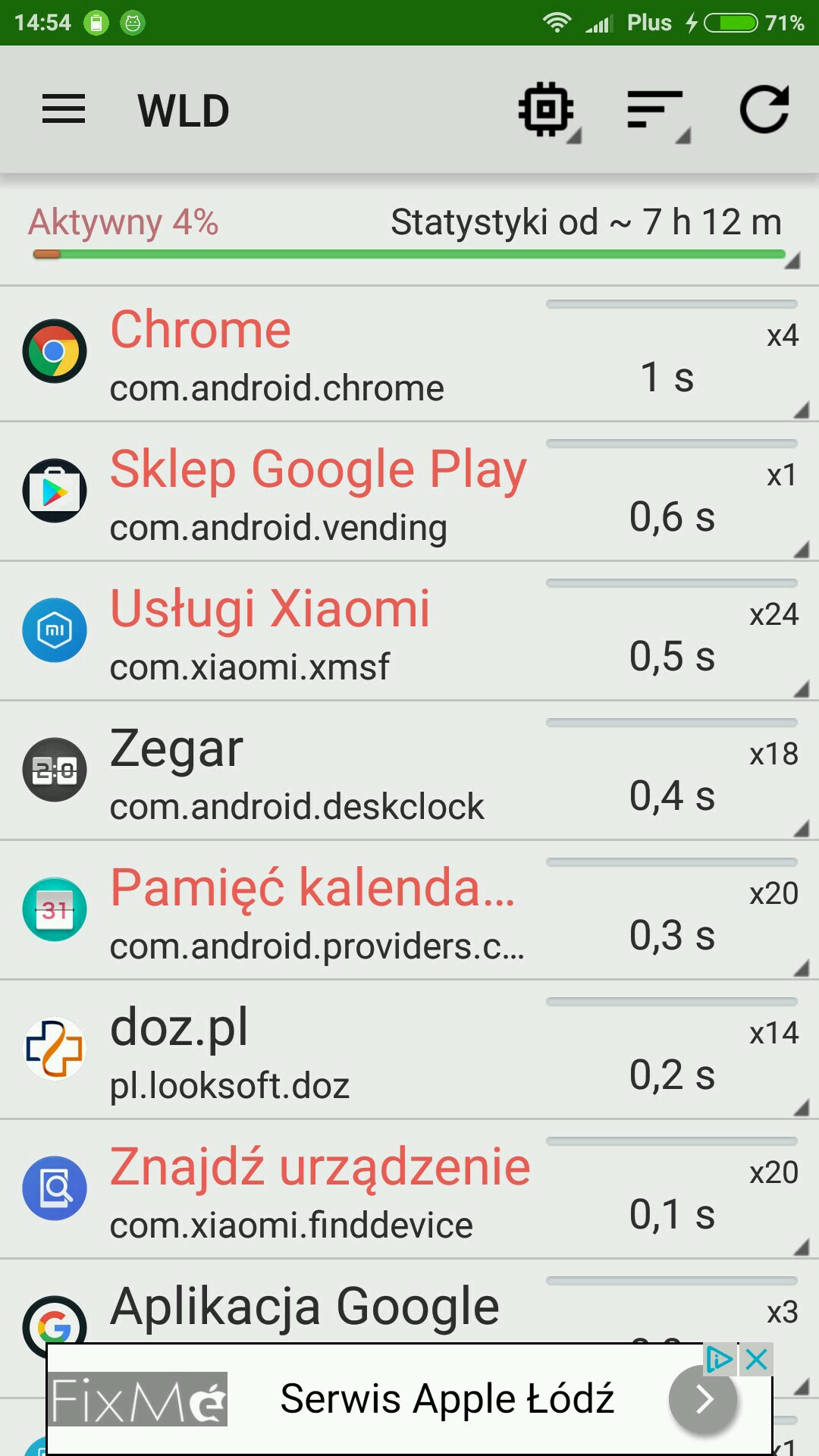The height and width of the screenshot is (1456, 819).
Task: Open the CPU chip dropdown
Action: (548, 111)
